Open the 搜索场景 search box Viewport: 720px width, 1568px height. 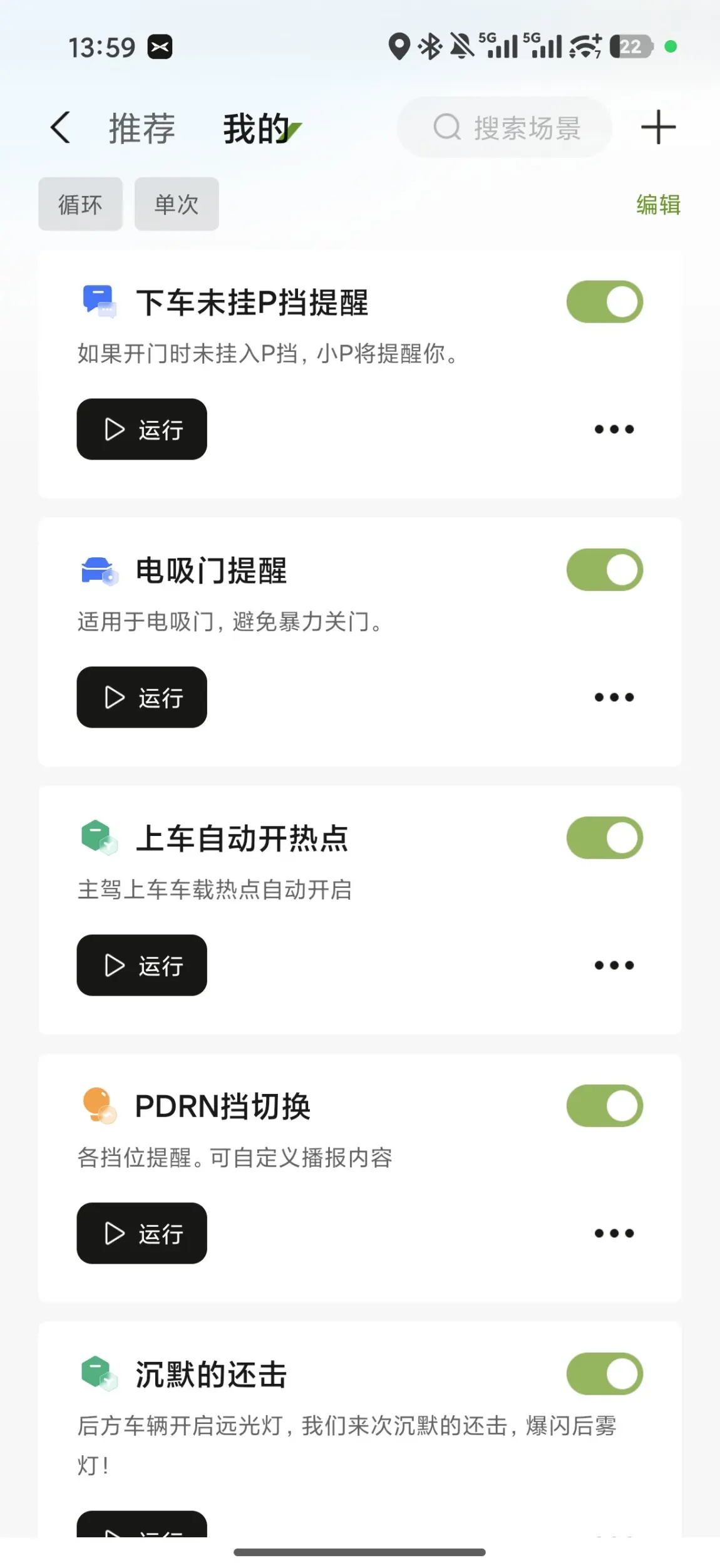pos(505,128)
